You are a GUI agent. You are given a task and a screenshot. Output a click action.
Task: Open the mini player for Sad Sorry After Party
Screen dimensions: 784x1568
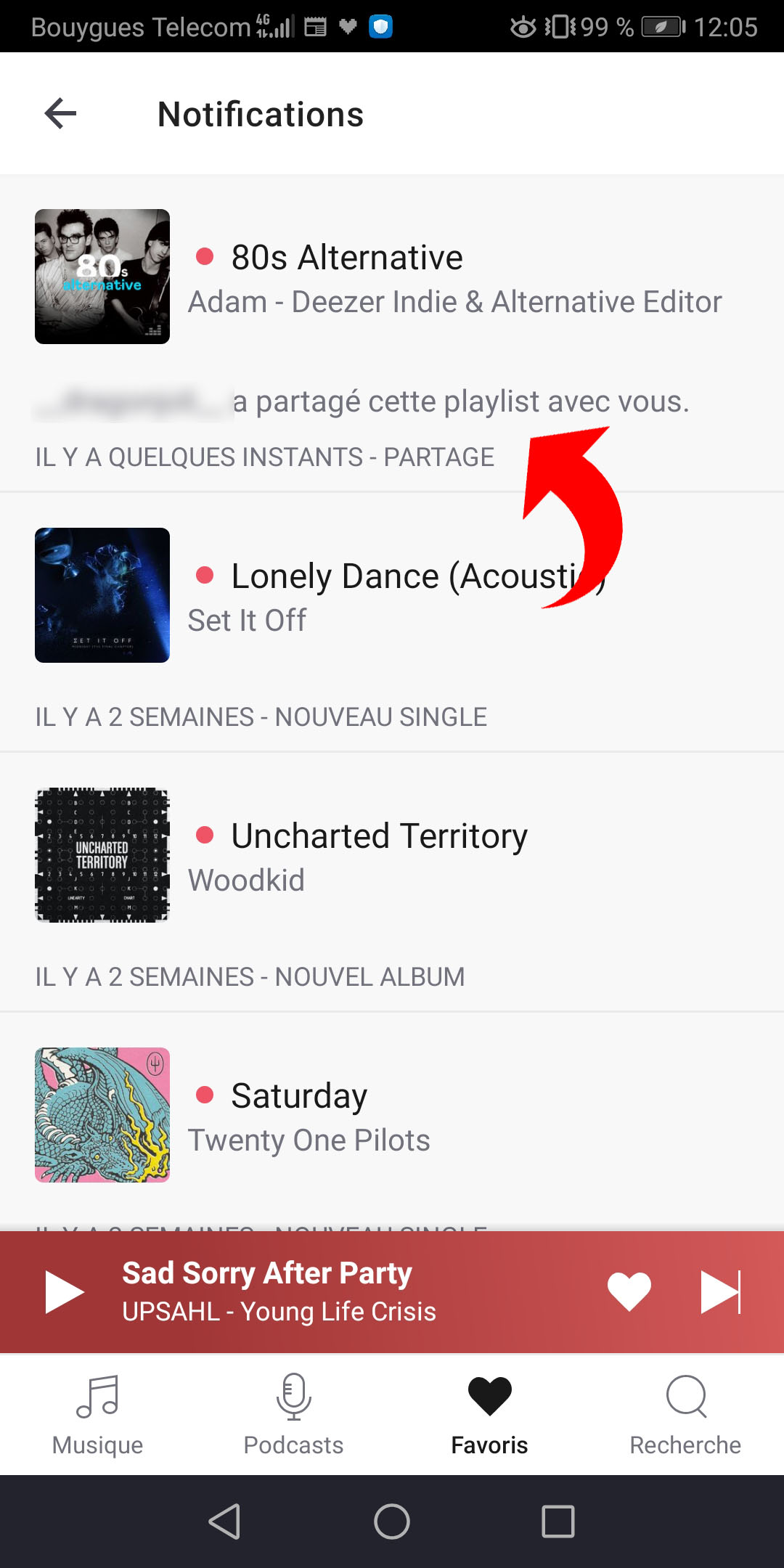tap(327, 1292)
